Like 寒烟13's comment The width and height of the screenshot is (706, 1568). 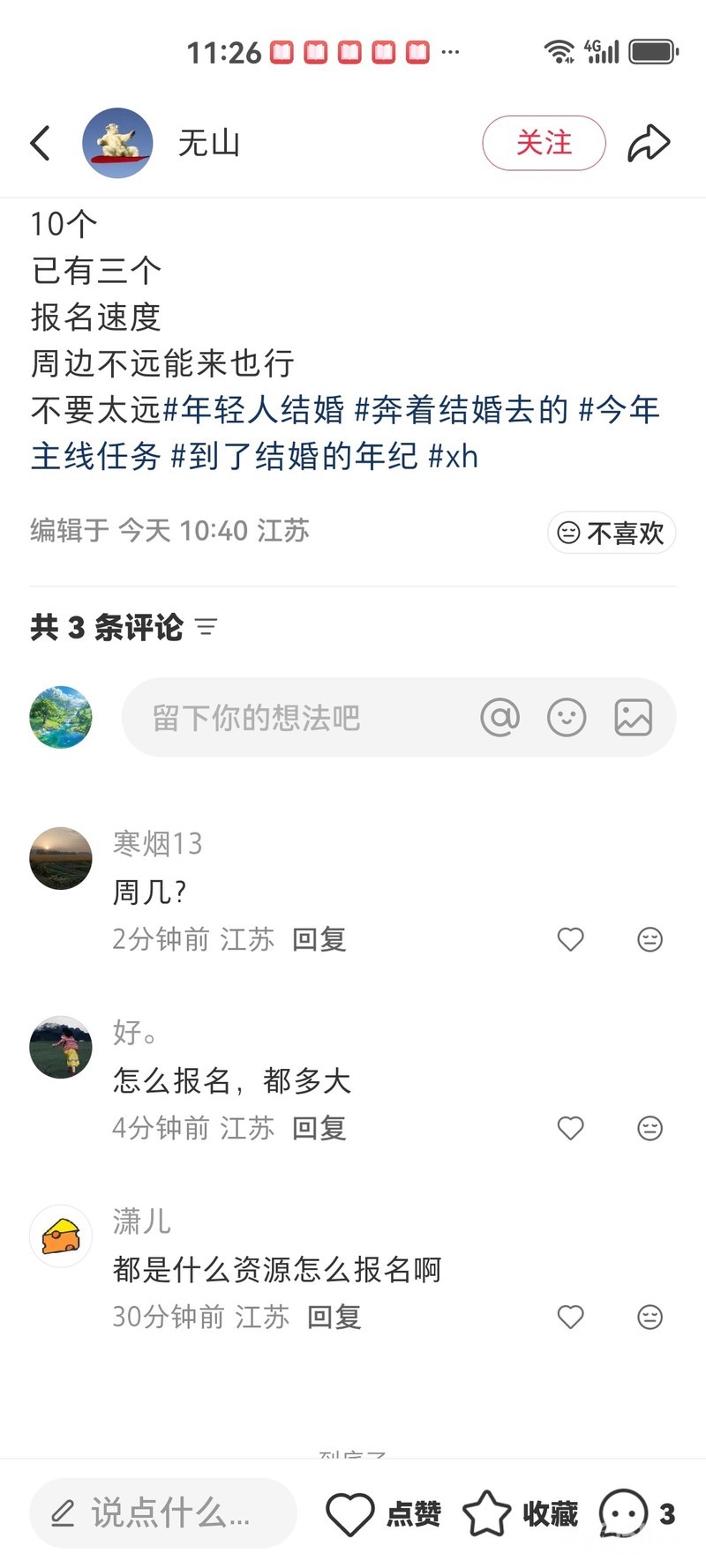point(571,940)
